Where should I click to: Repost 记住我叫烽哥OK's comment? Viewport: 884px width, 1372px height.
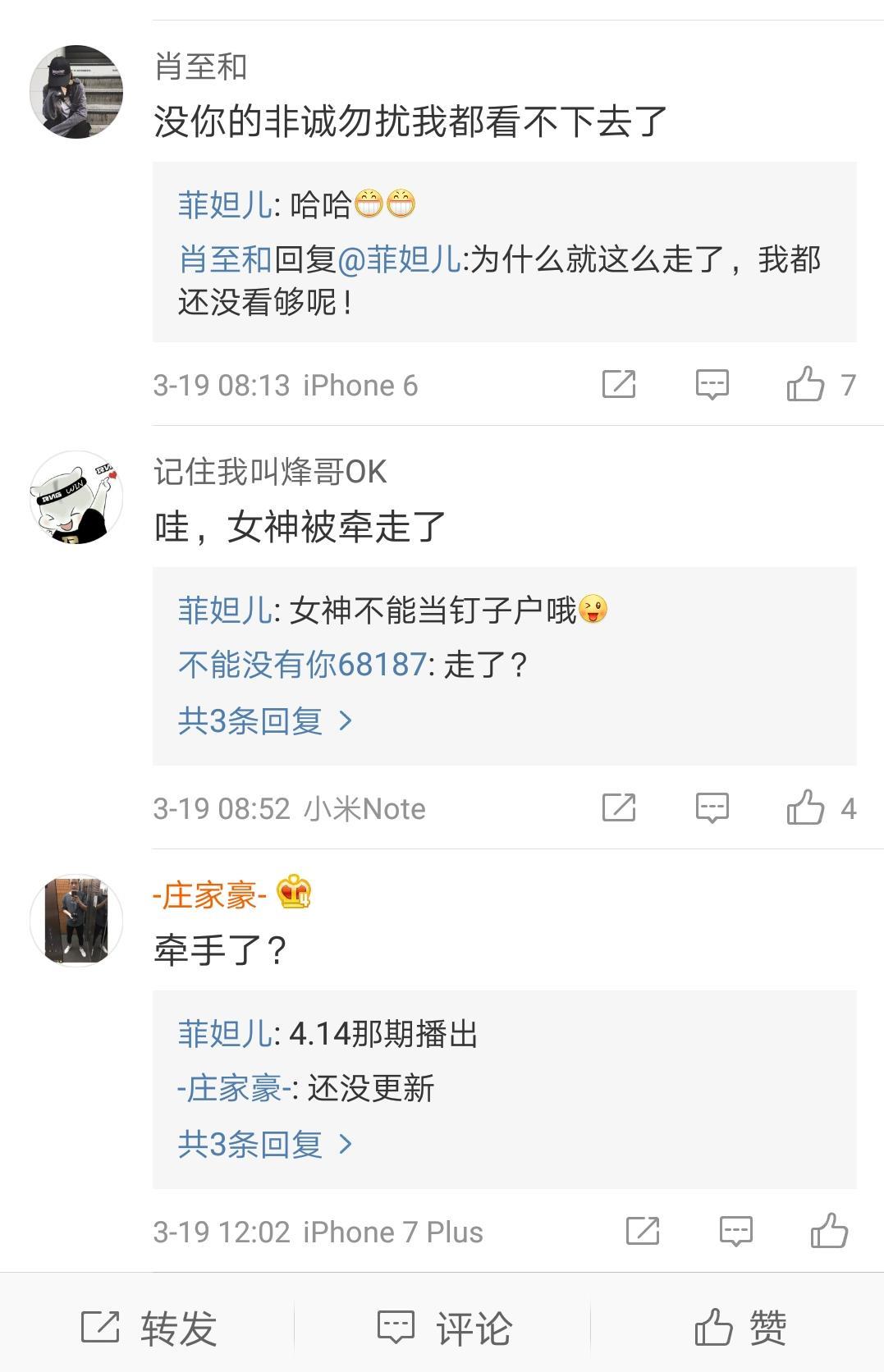coord(619,807)
